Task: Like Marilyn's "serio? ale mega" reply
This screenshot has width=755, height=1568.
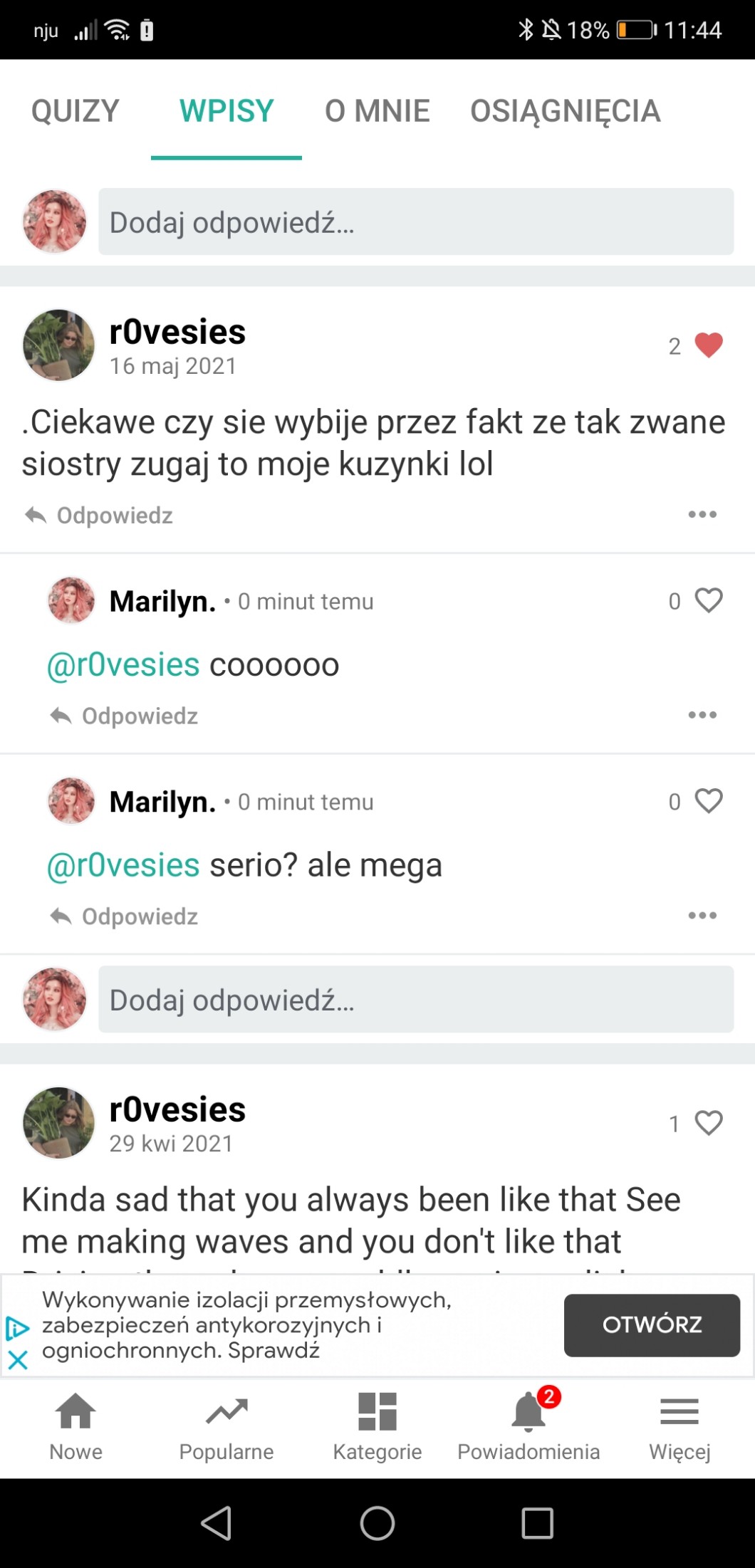Action: tap(708, 802)
